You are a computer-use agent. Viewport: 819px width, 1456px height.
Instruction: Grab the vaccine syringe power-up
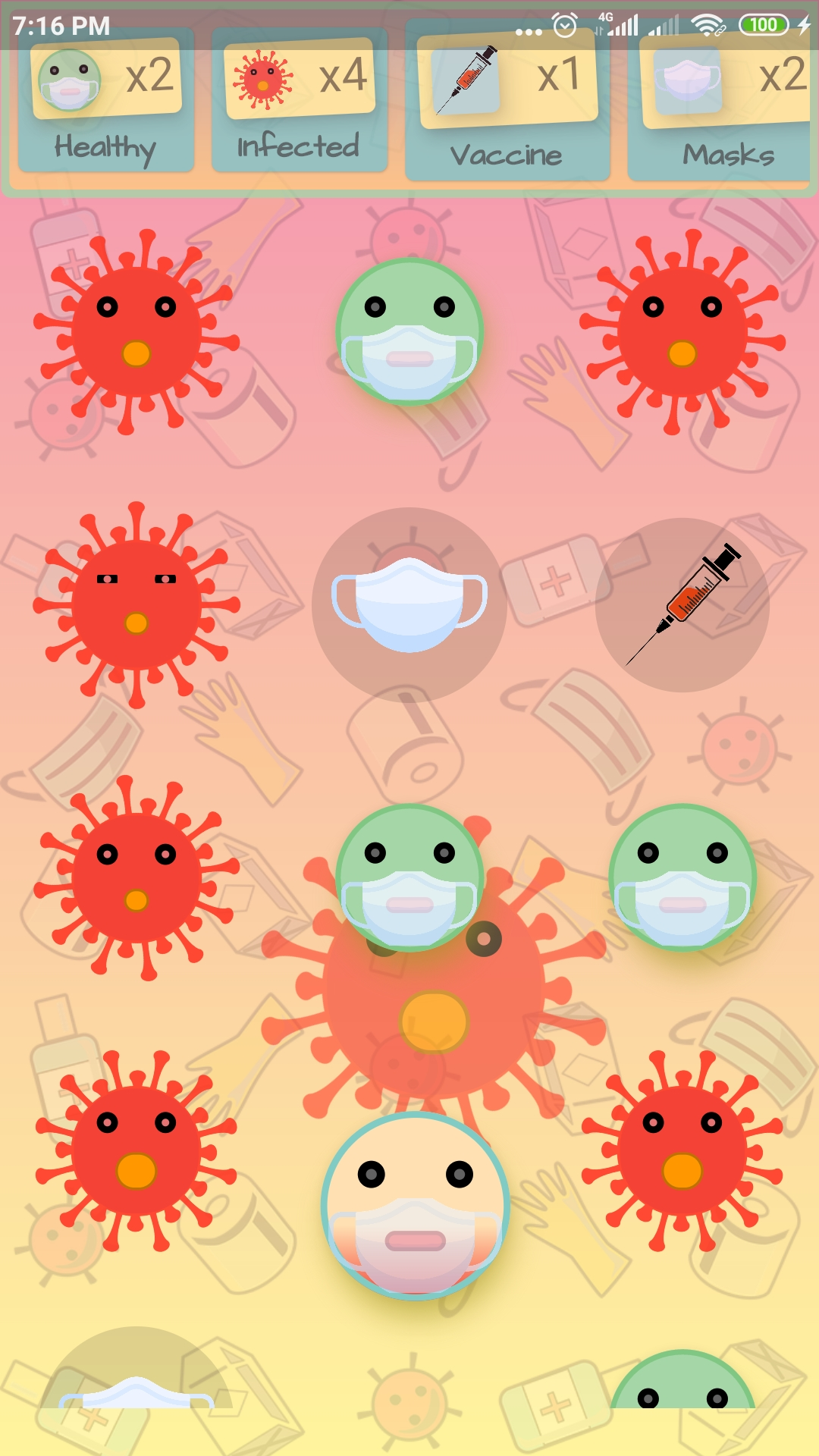coord(682,604)
